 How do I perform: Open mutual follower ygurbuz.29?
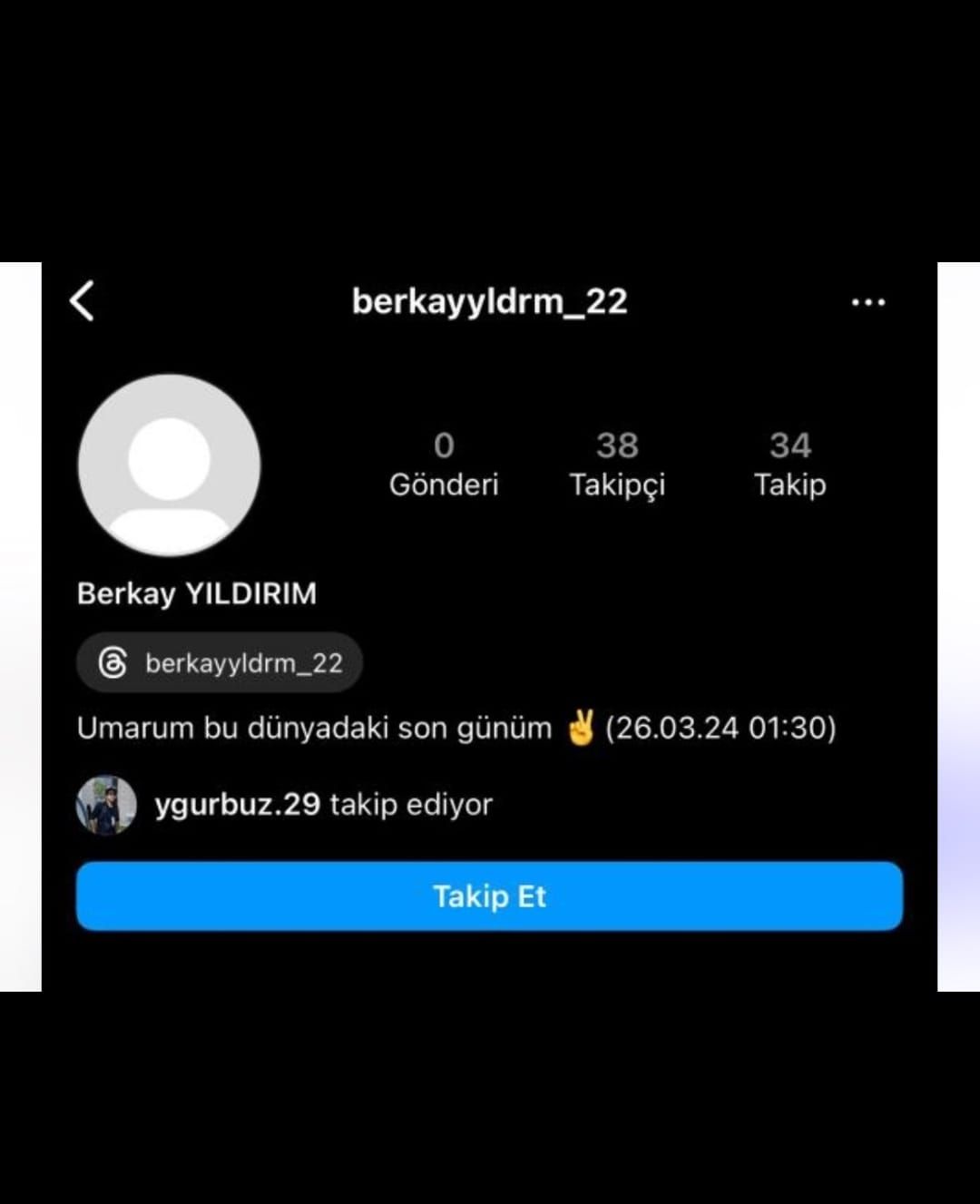[x=237, y=805]
